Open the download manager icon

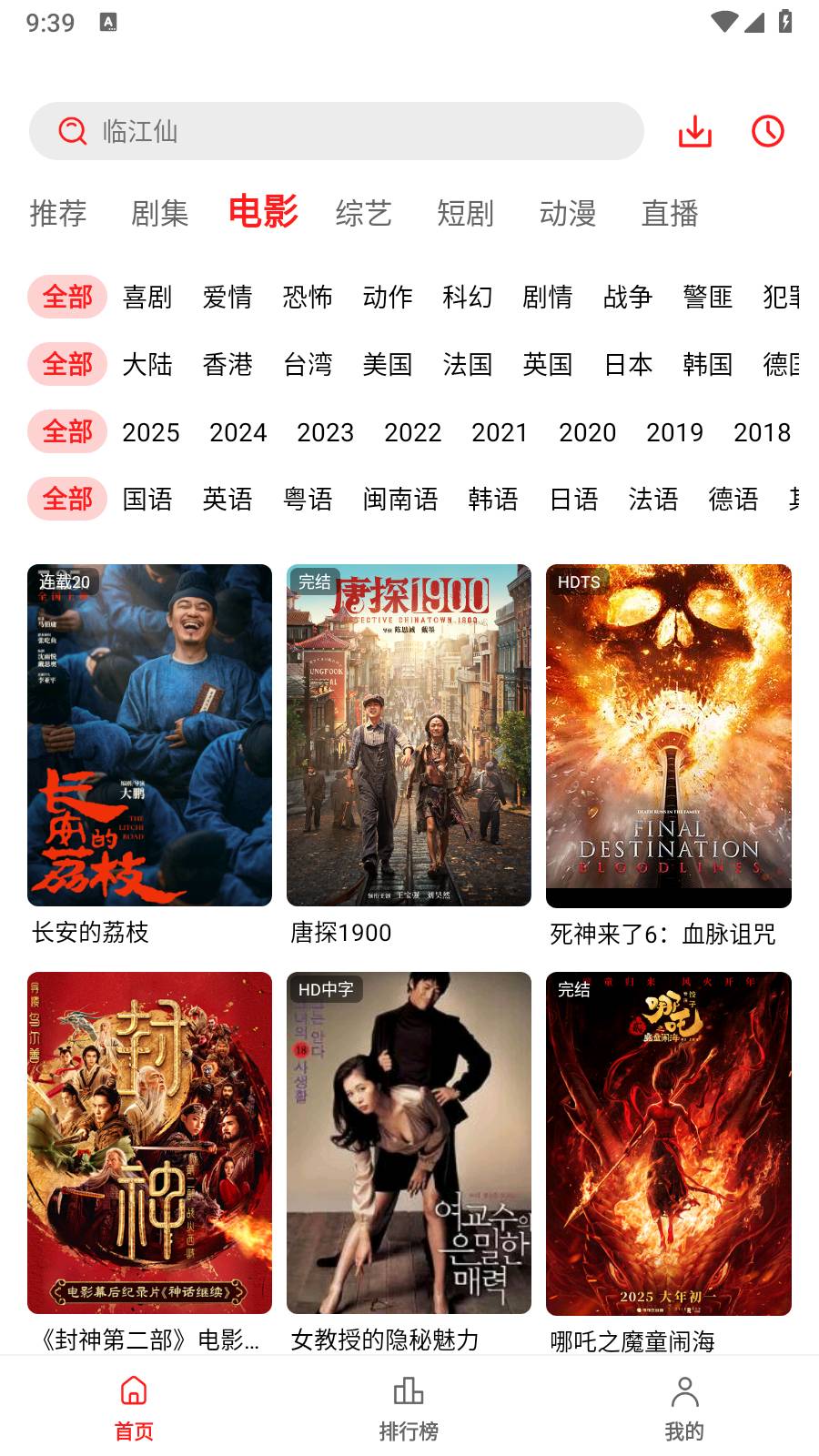point(695,131)
